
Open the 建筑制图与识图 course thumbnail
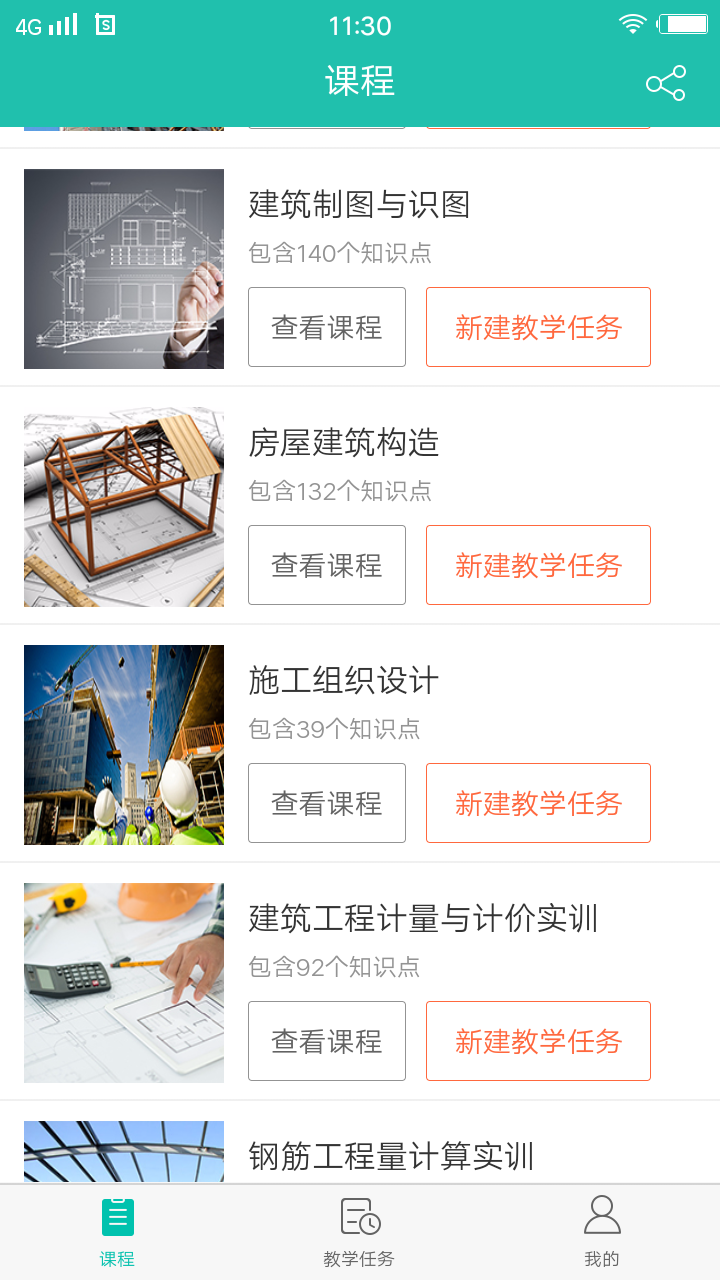124,269
